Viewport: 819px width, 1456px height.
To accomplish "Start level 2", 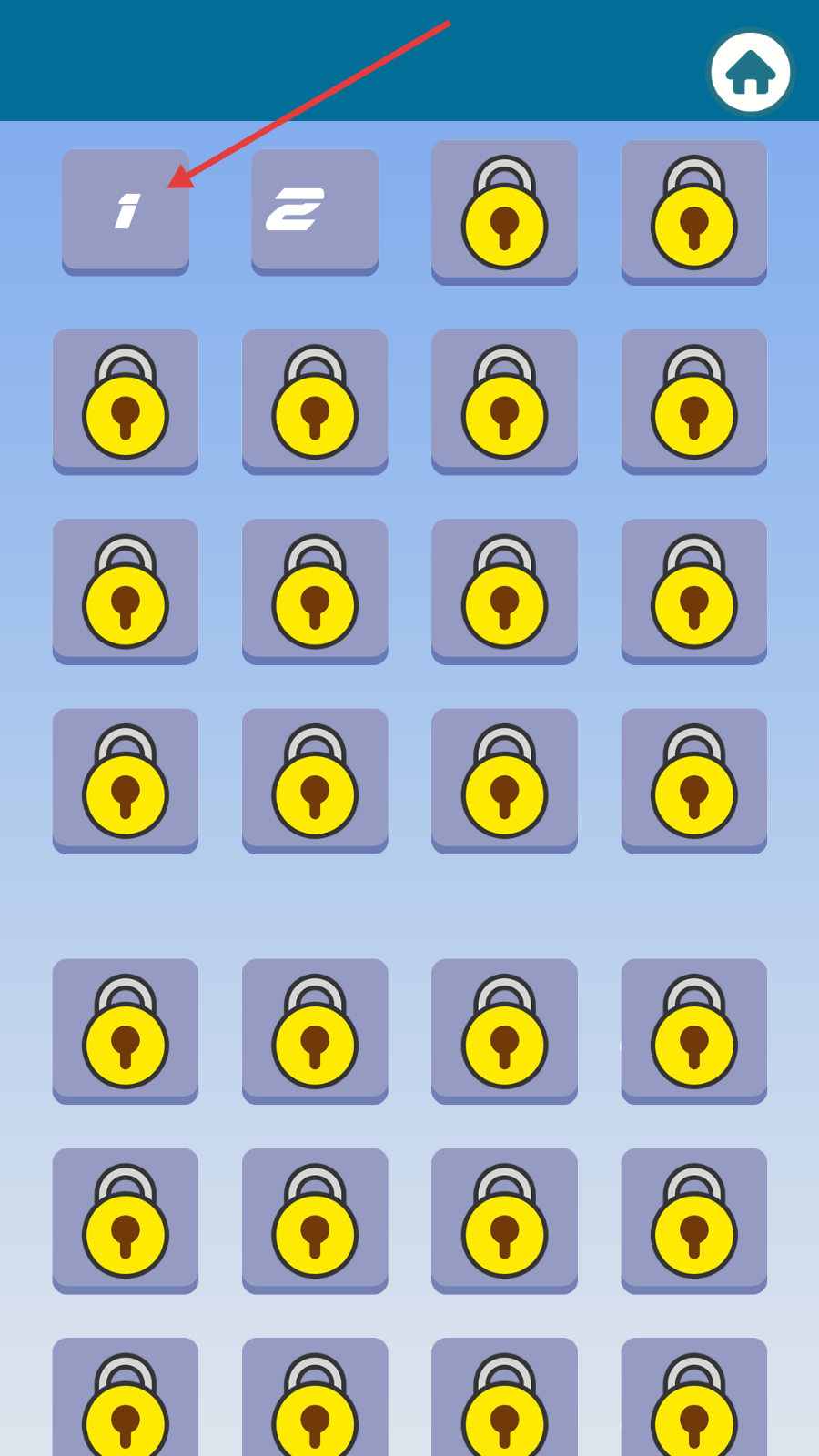I will point(314,211).
